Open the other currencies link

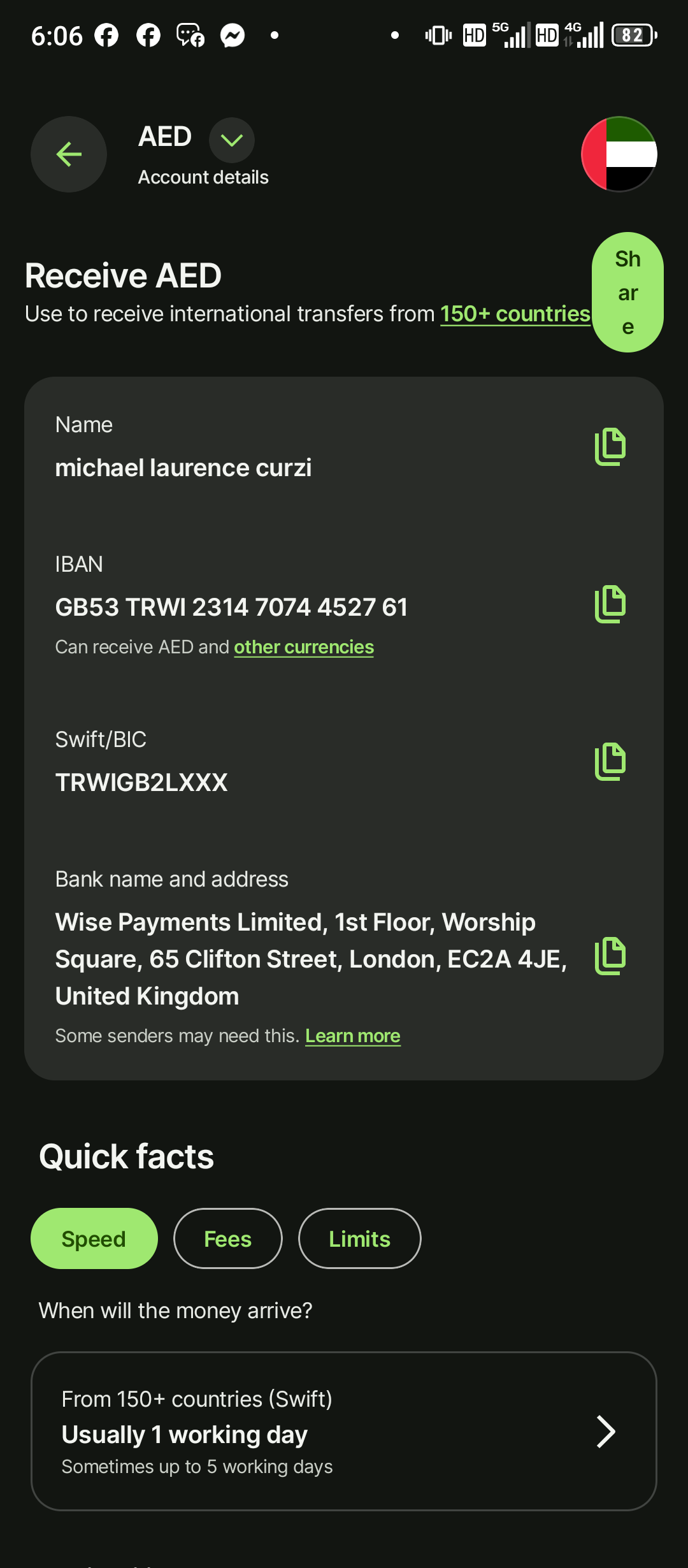pos(304,647)
